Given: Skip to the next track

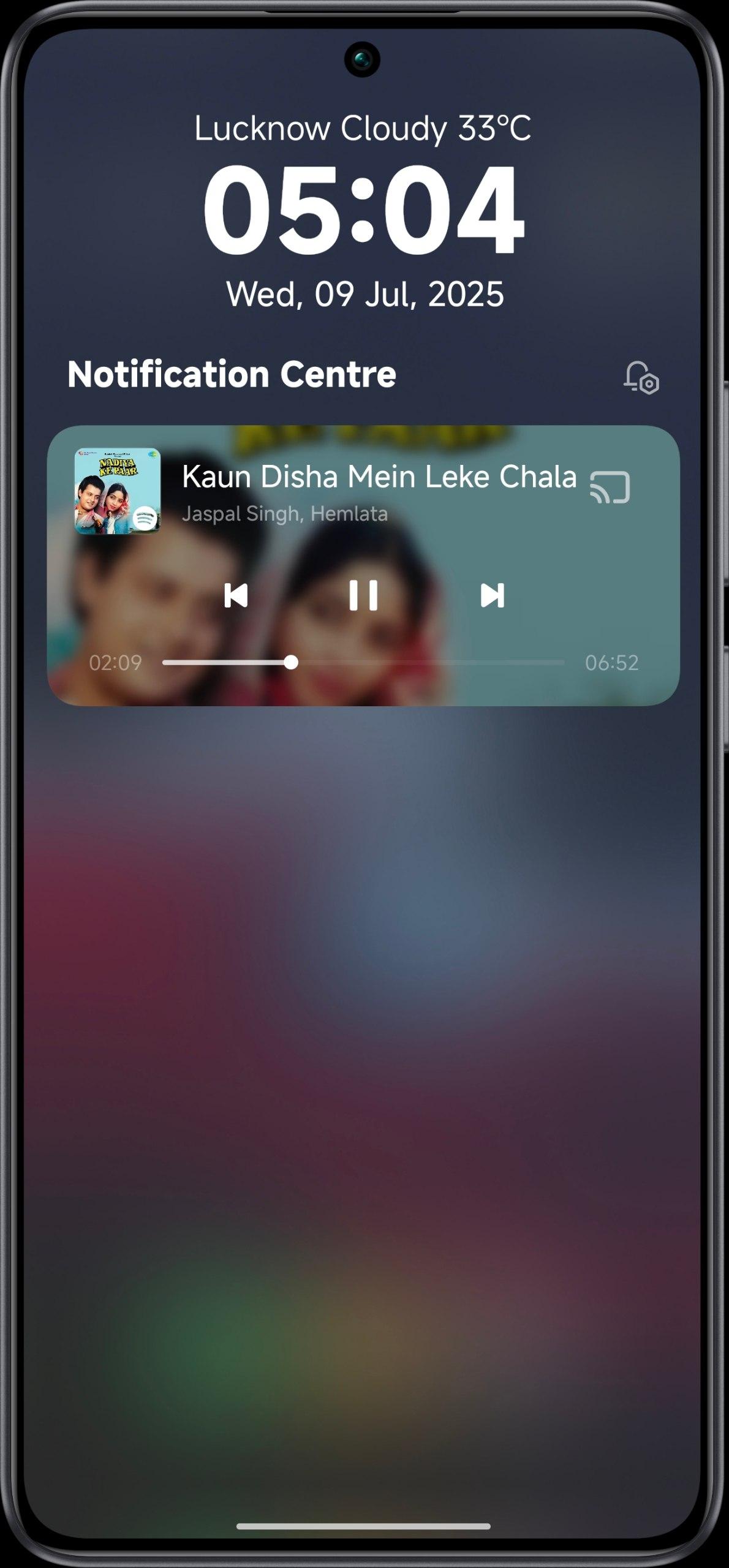Looking at the screenshot, I should tap(492, 595).
